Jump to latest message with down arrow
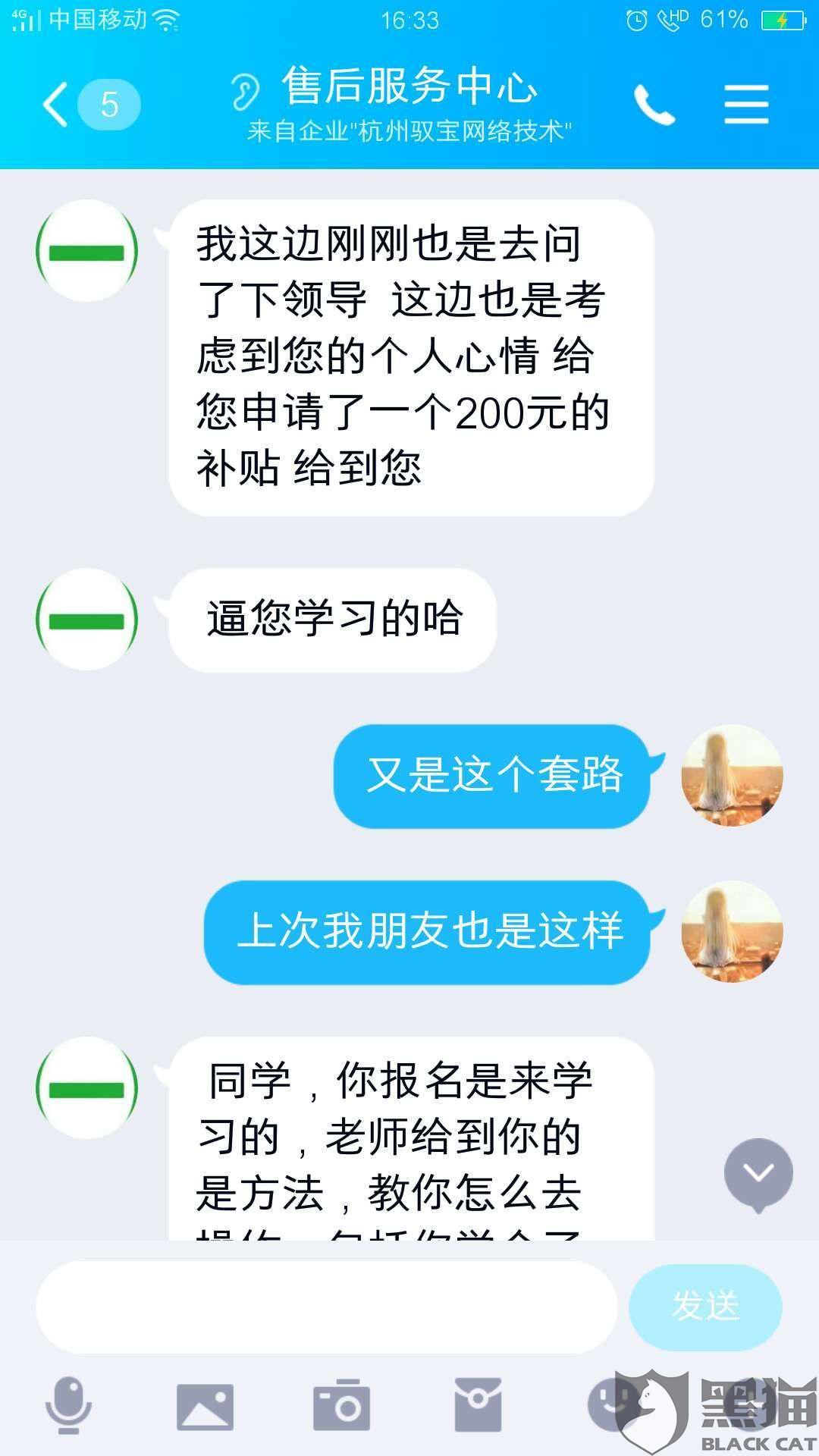Image resolution: width=819 pixels, height=1456 pixels. [758, 1173]
